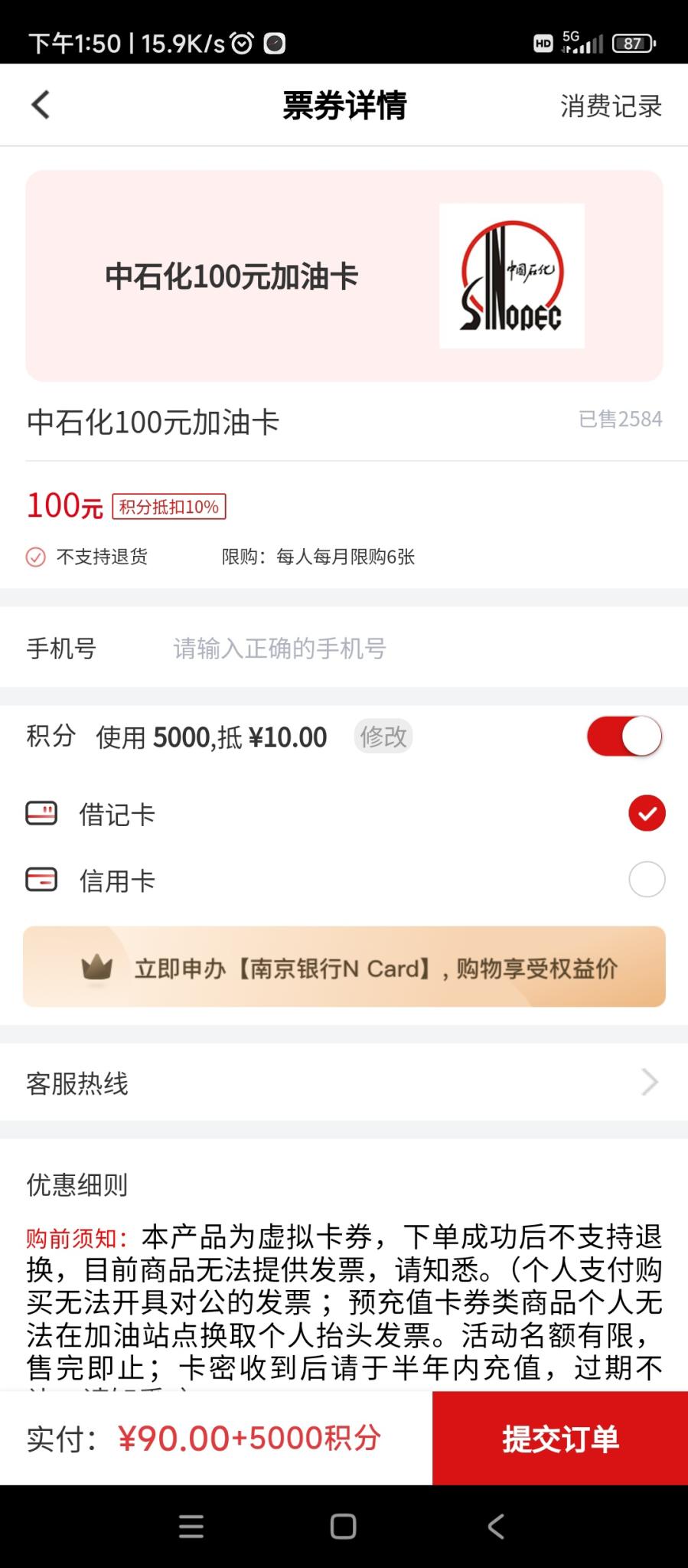
Task: Tap 修改 to change points used
Action: pyautogui.click(x=383, y=737)
